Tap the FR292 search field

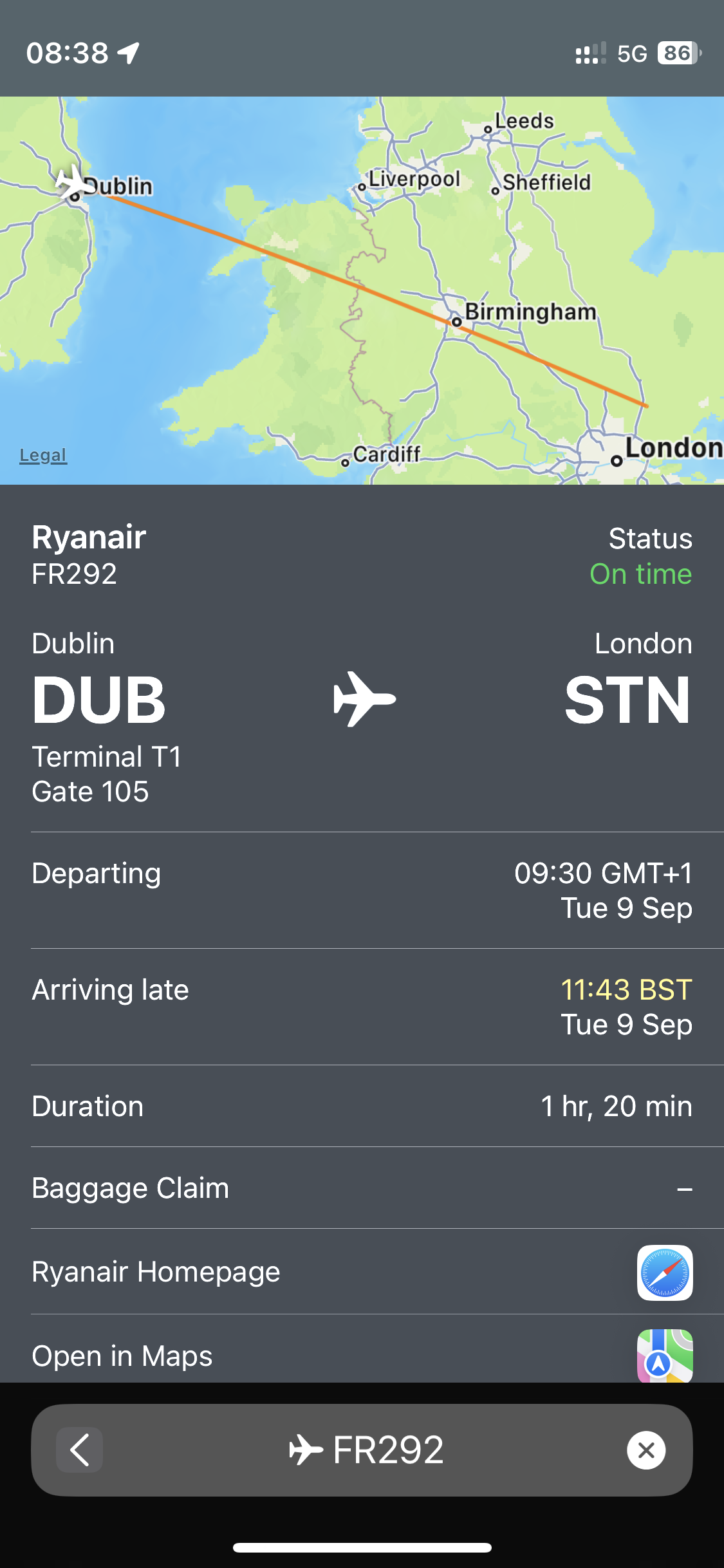point(367,1450)
